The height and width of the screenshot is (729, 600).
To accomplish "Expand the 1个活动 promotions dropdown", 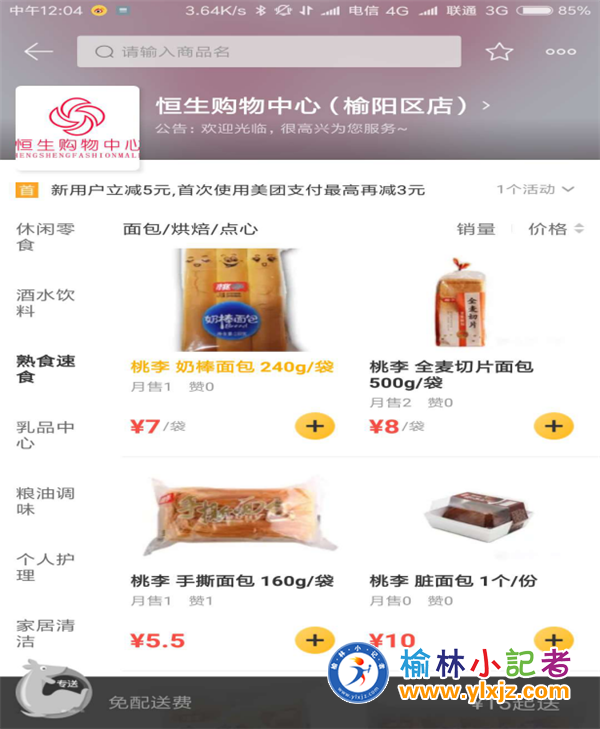I will click(536, 189).
